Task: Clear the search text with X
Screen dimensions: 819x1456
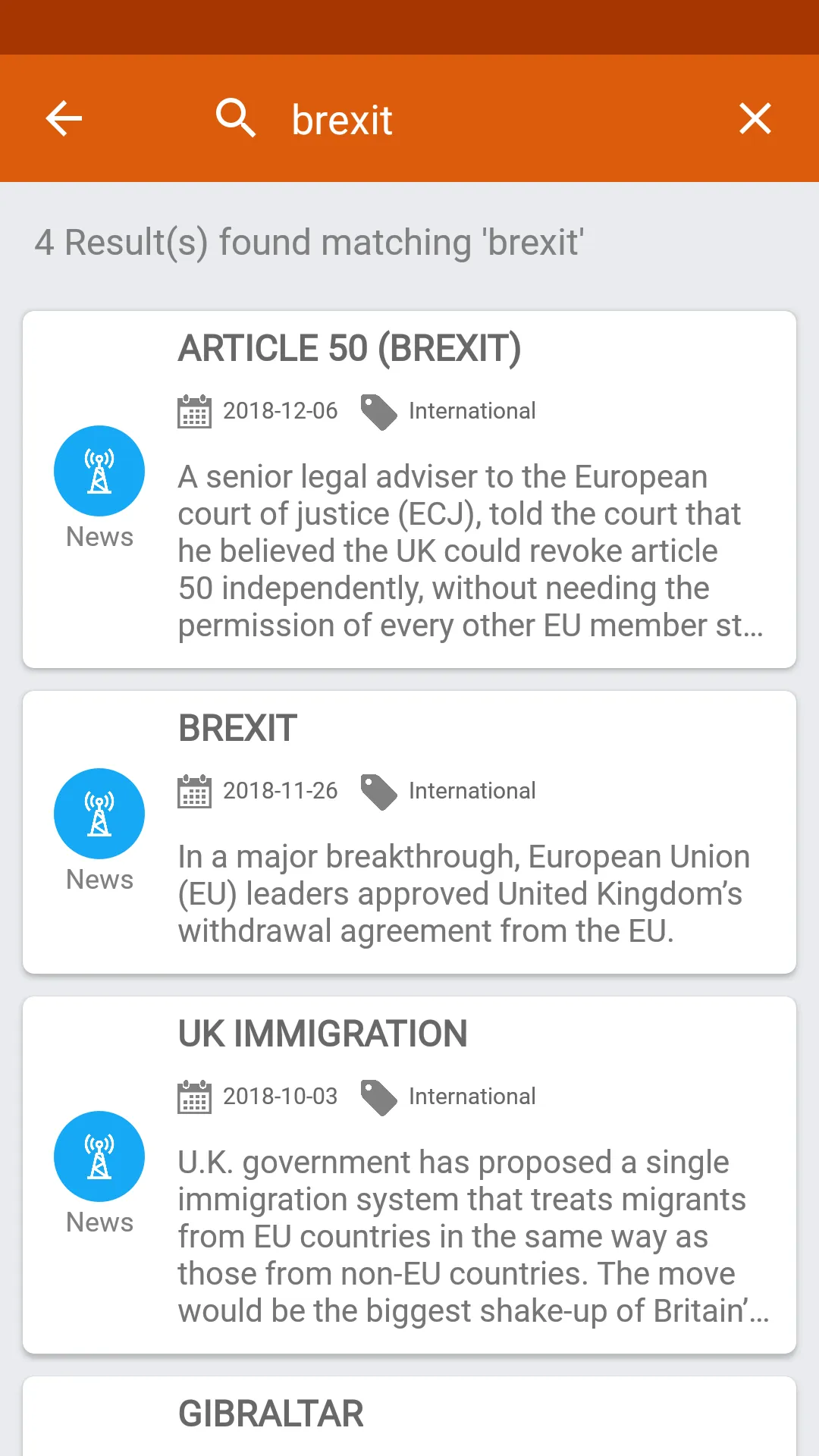Action: click(x=755, y=119)
